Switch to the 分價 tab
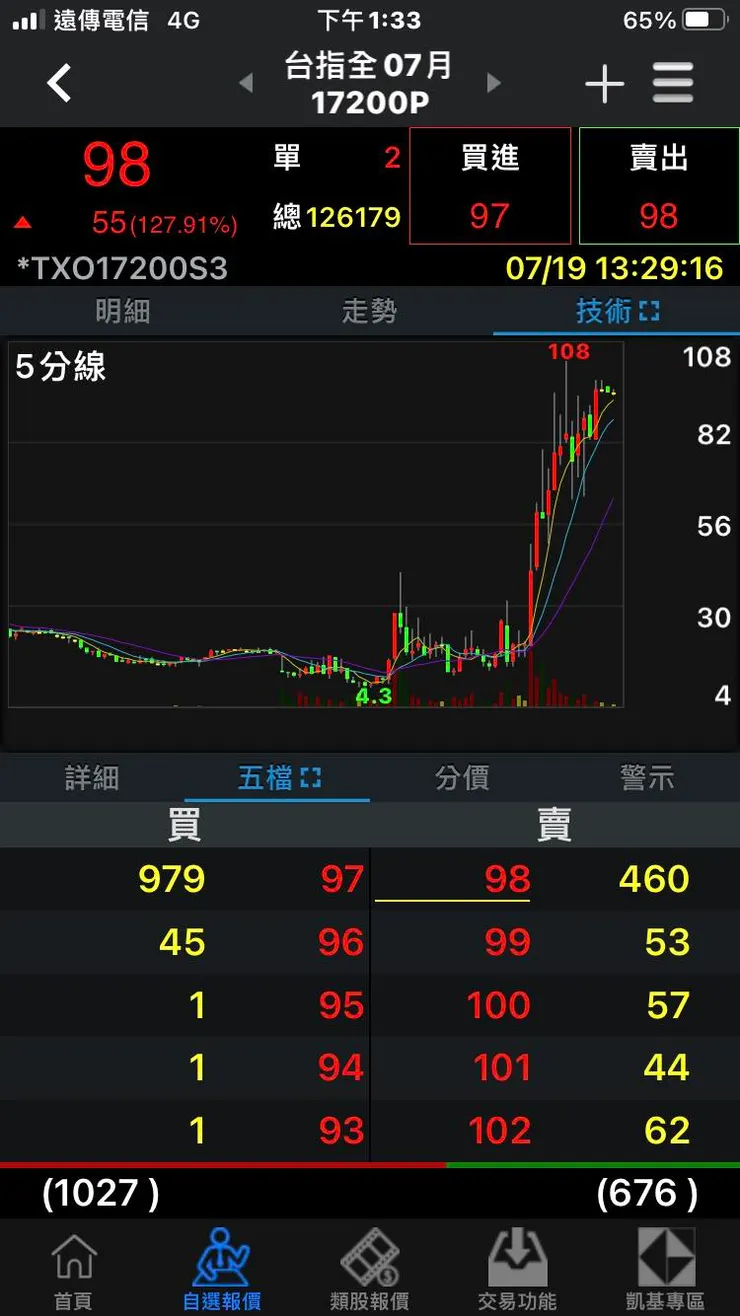Viewport: 740px width, 1316px height. click(462, 778)
